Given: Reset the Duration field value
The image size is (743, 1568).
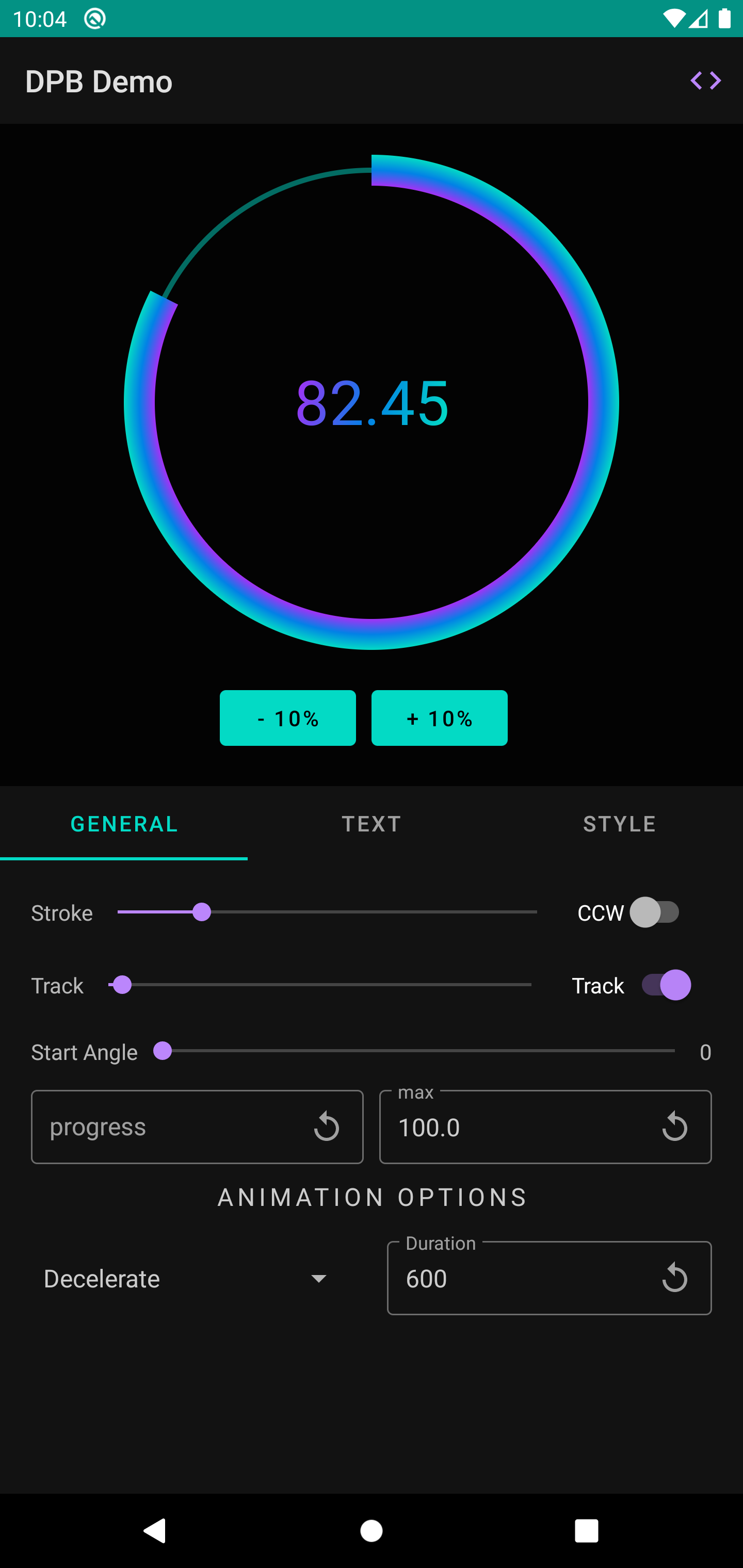Looking at the screenshot, I should pos(674,1278).
